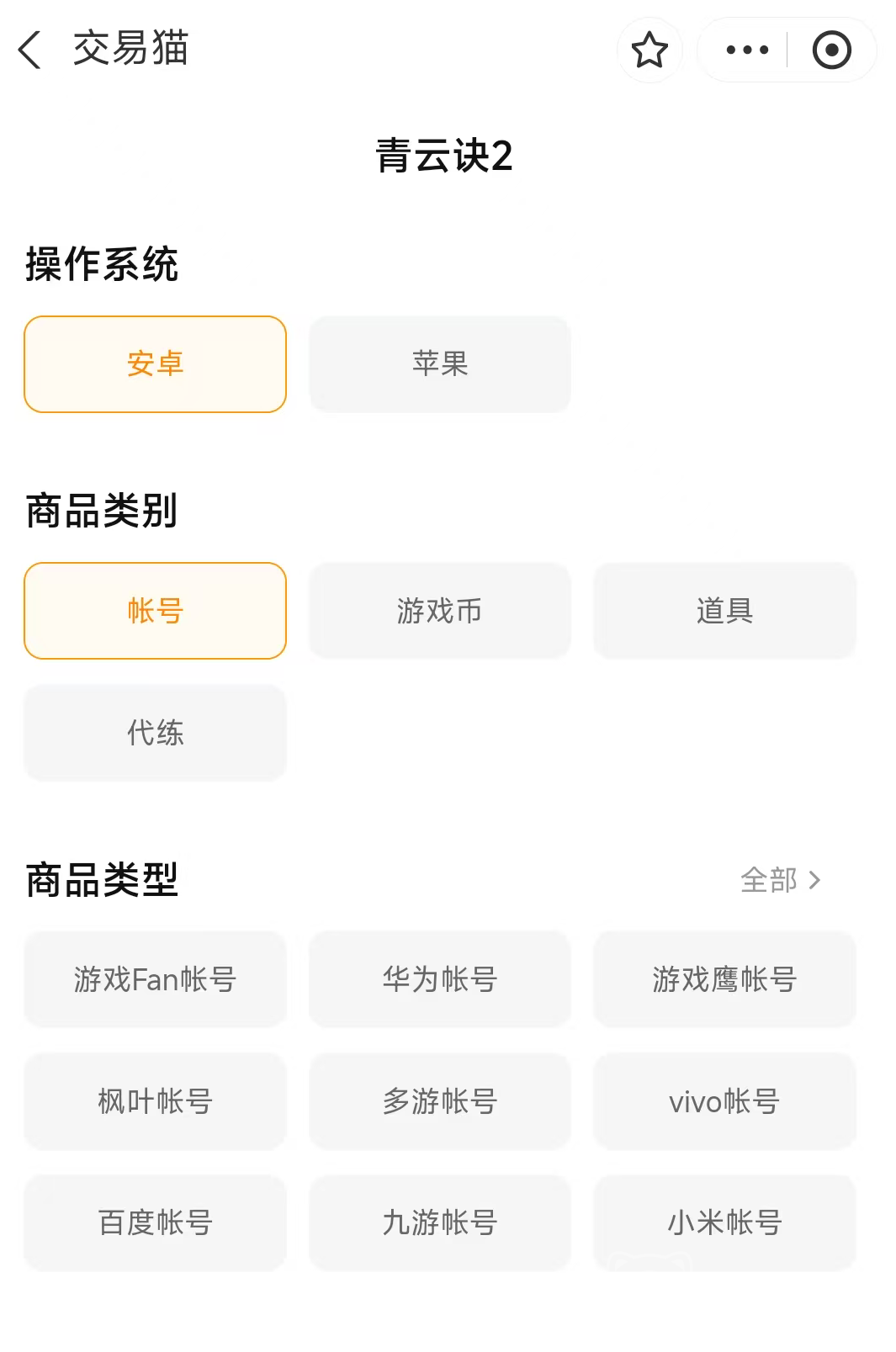Viewport: 896px width, 1352px height.
Task: Select 游戏Fan帐号 type
Action: [156, 979]
